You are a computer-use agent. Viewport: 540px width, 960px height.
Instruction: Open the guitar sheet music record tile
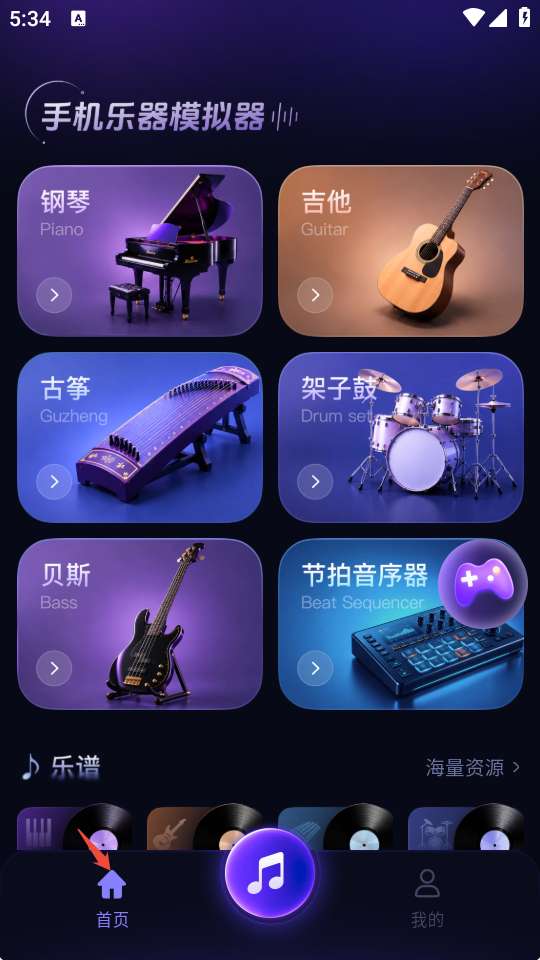[x=205, y=828]
